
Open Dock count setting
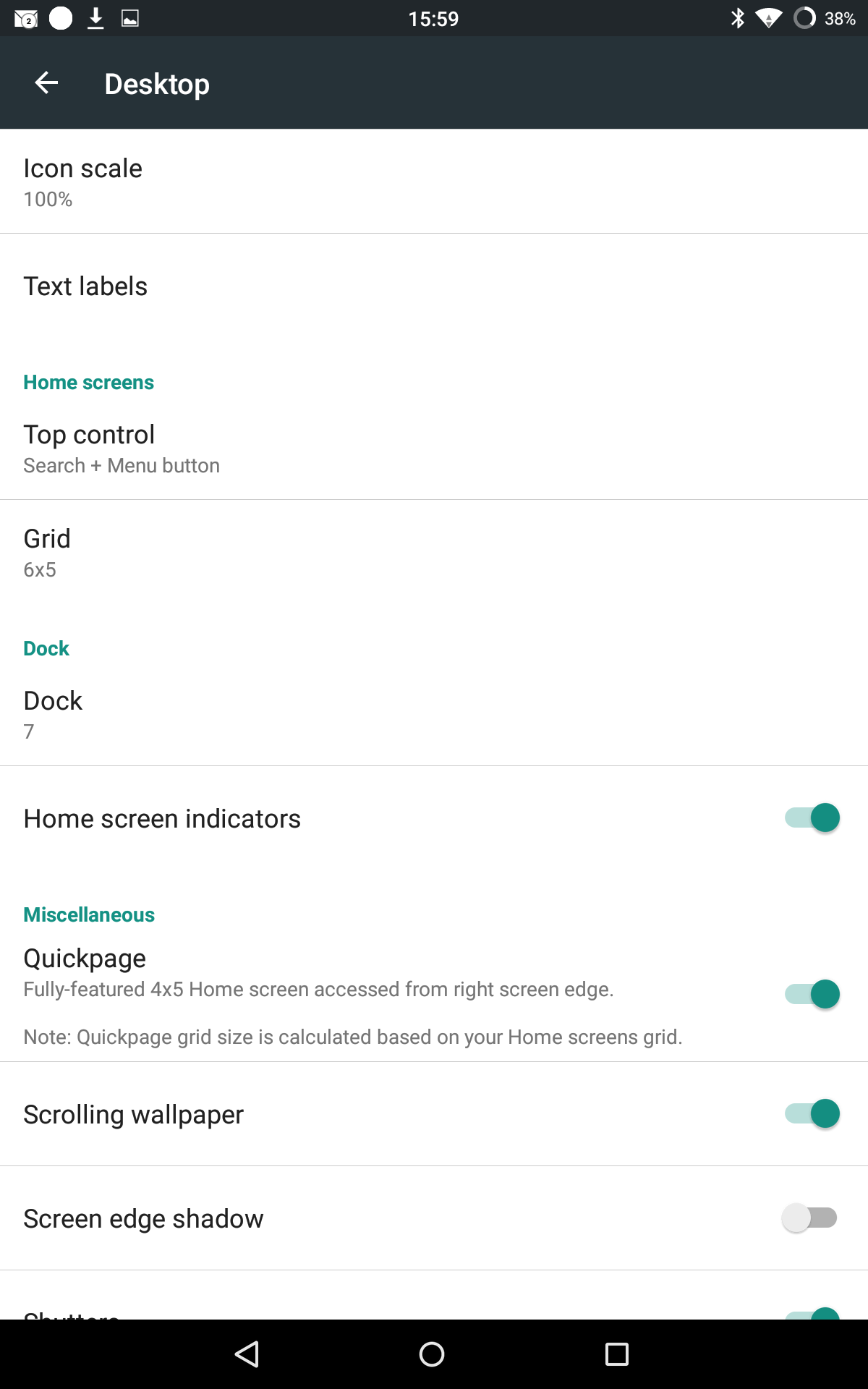[x=434, y=714]
